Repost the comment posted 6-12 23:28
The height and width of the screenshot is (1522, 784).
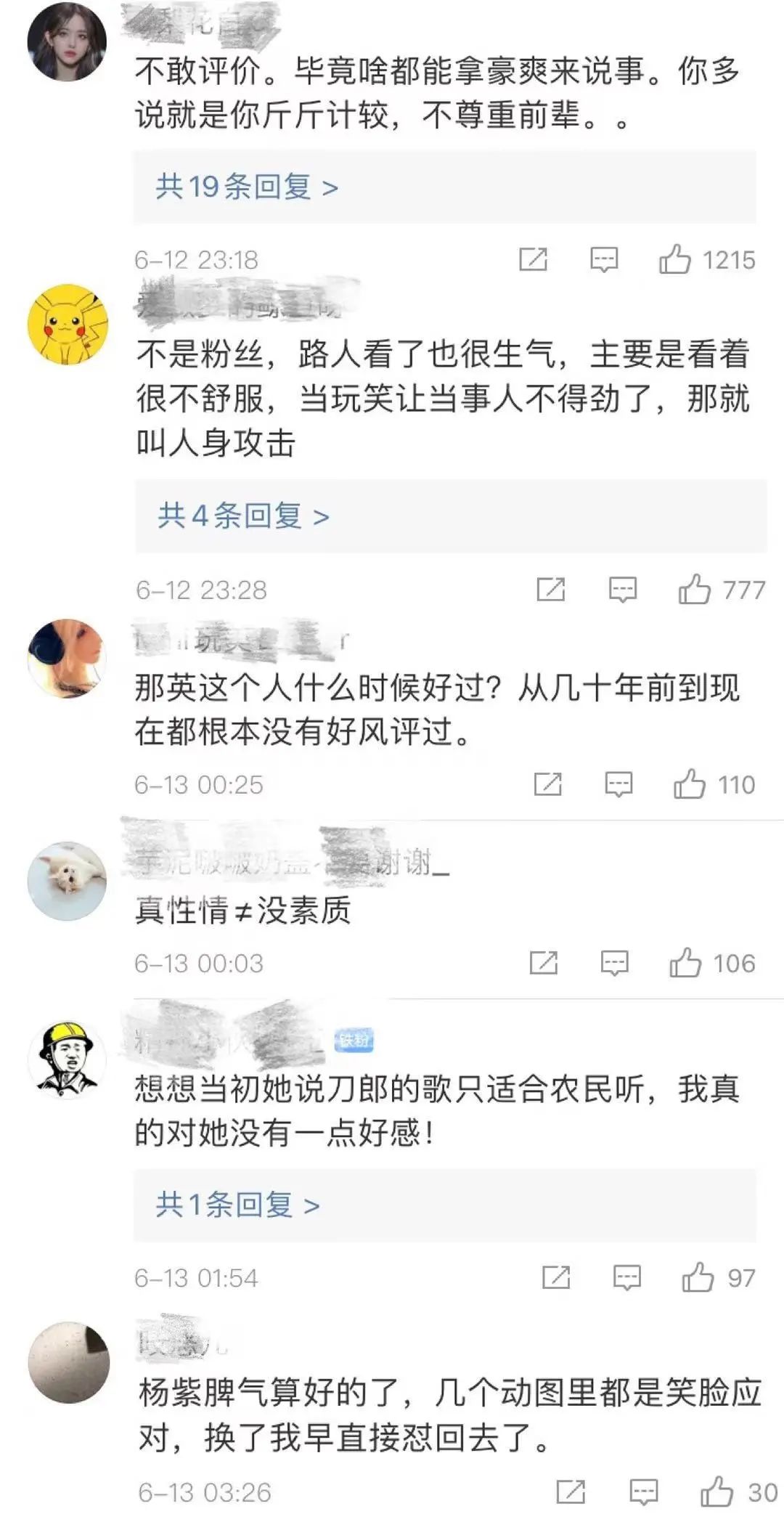550,590
